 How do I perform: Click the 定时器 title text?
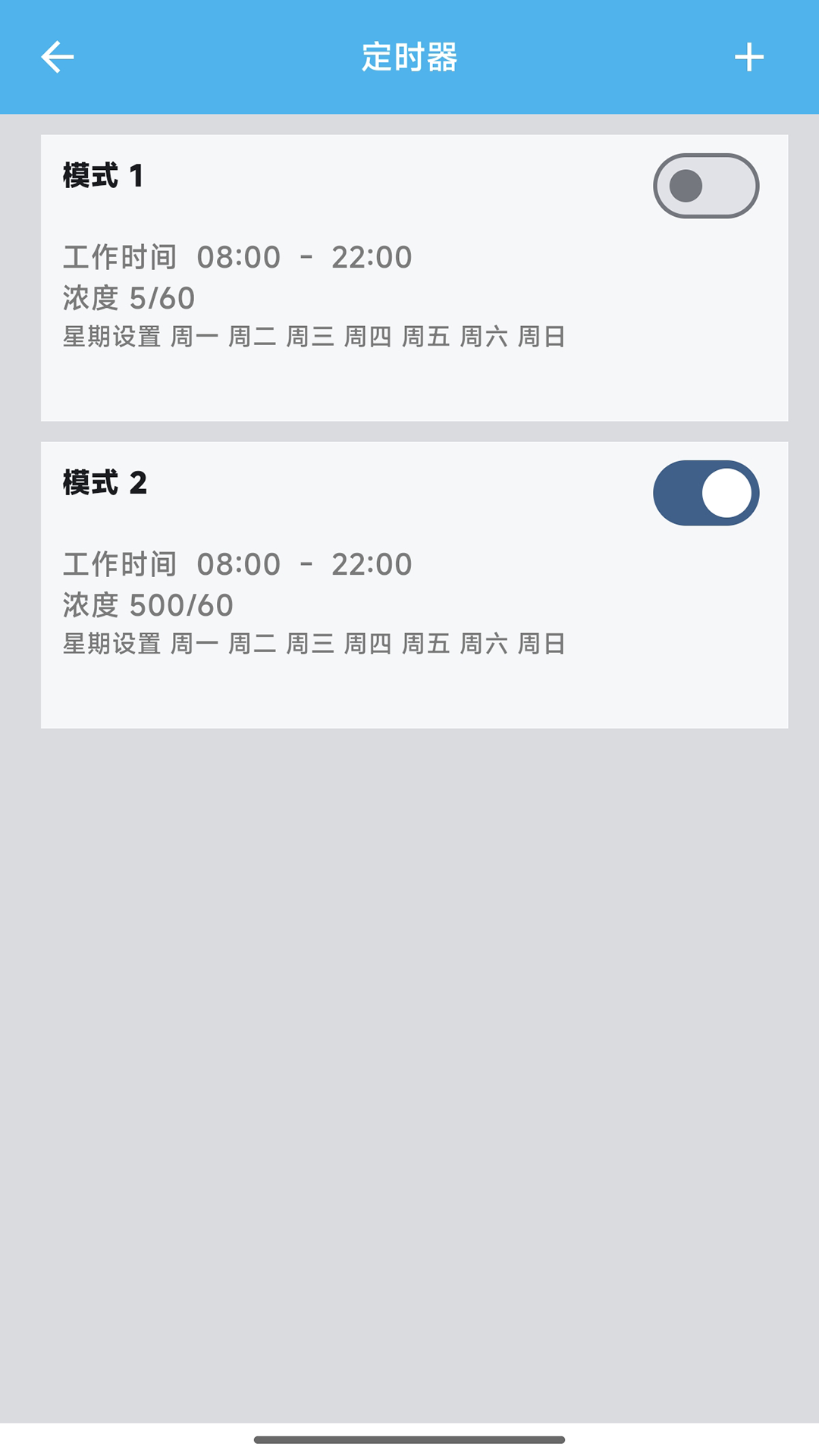point(409,57)
